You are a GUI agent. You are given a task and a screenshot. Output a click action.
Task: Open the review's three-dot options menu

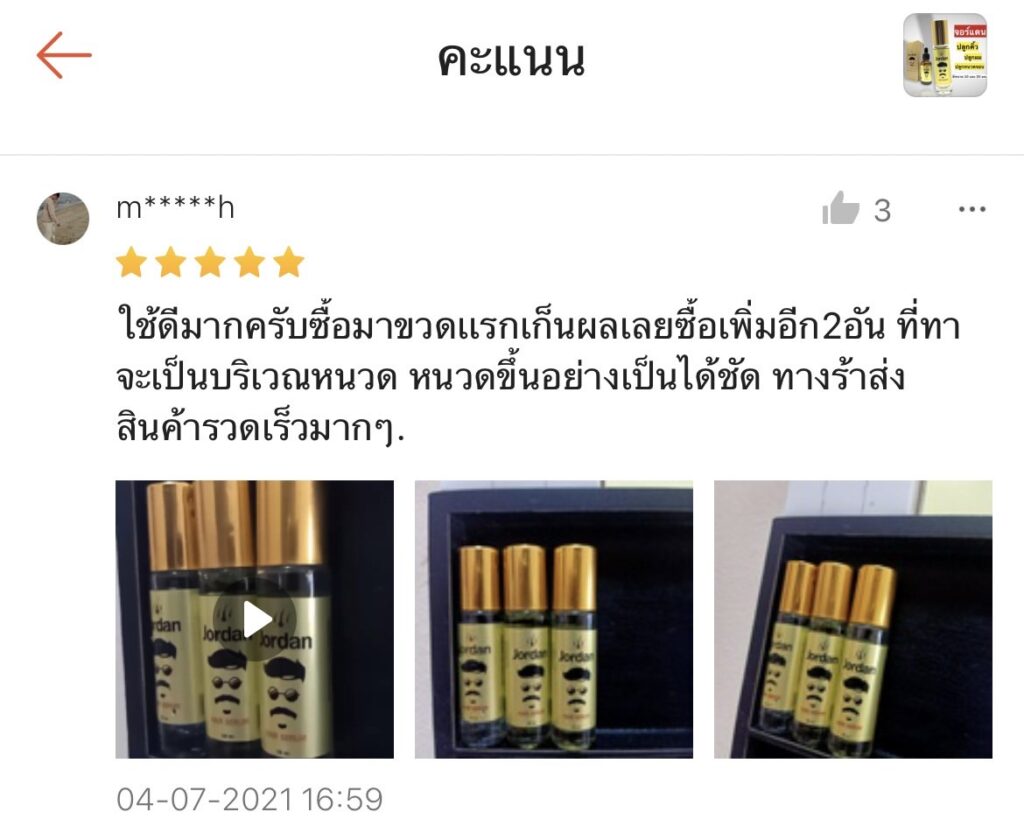coord(972,210)
